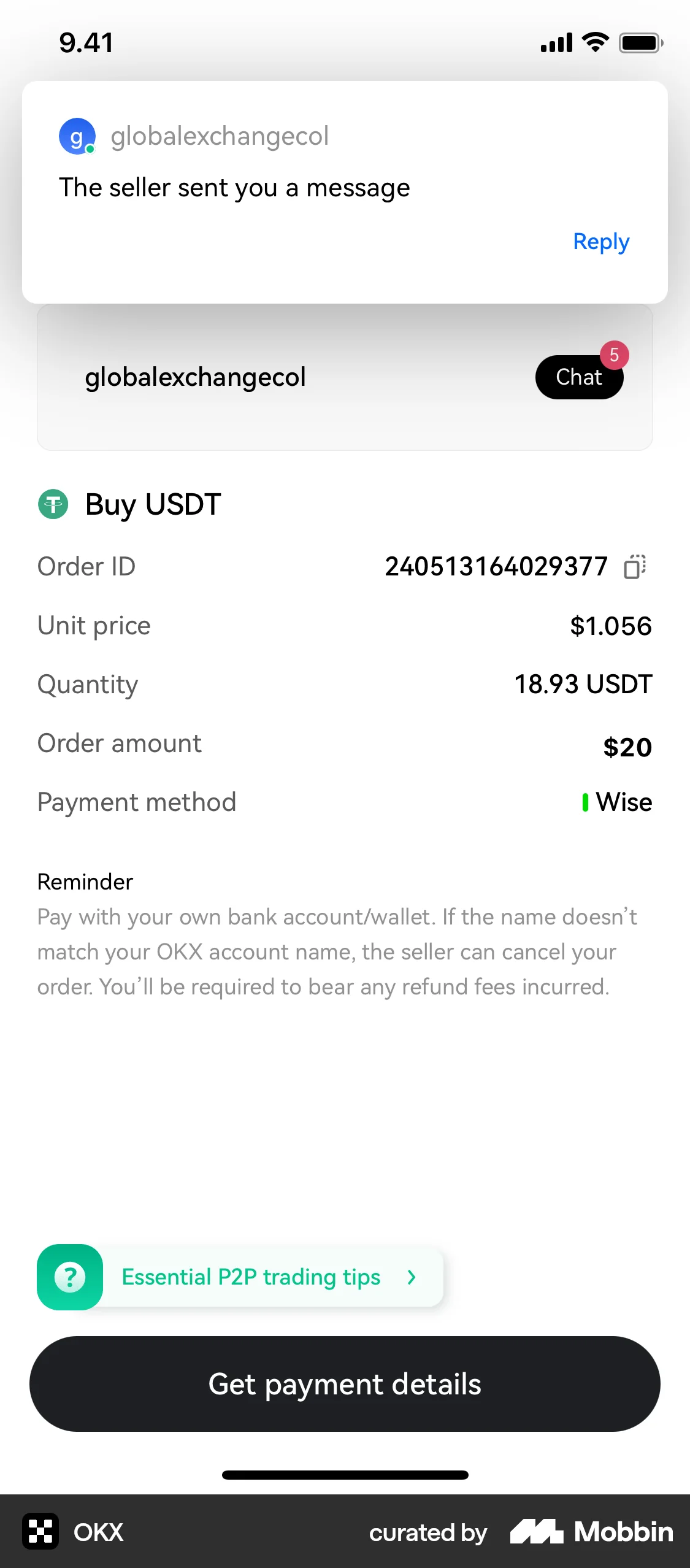
Task: Tap the Get payment details button
Action: point(345,1385)
